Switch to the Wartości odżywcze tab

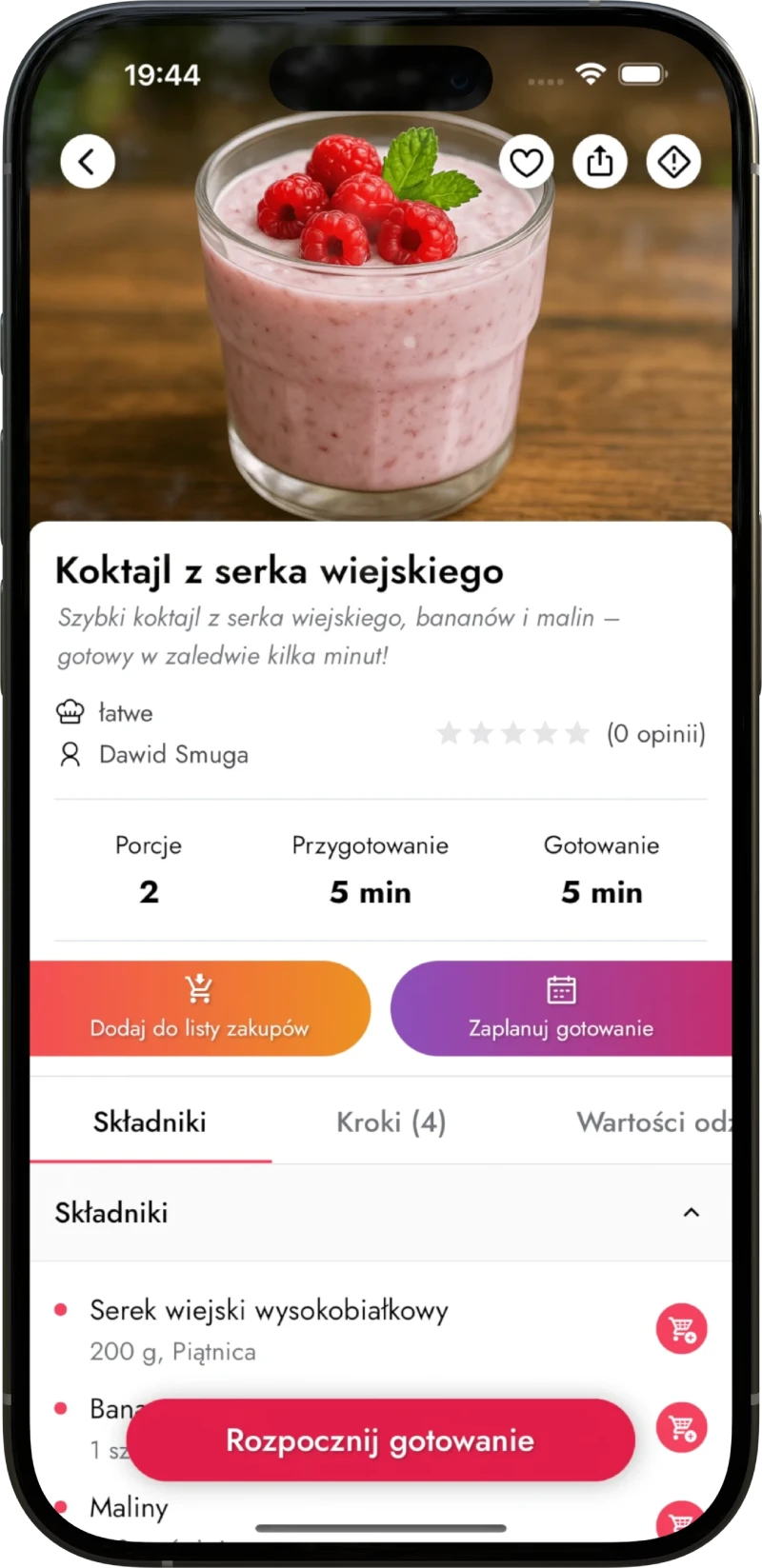pos(652,1121)
